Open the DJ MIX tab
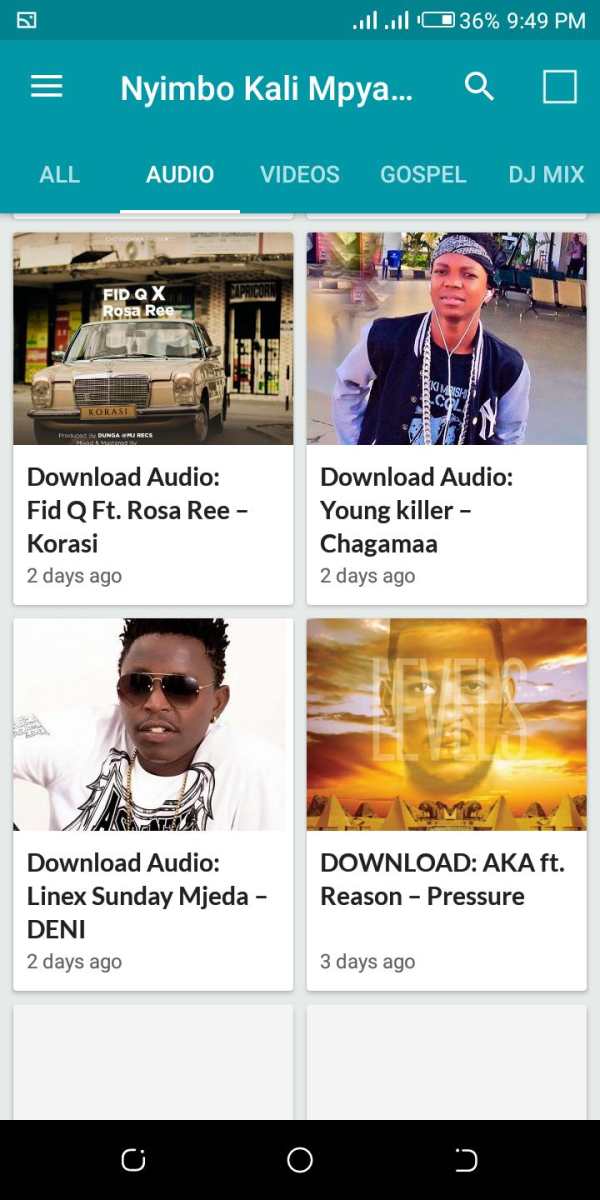The image size is (600, 1200). point(545,174)
